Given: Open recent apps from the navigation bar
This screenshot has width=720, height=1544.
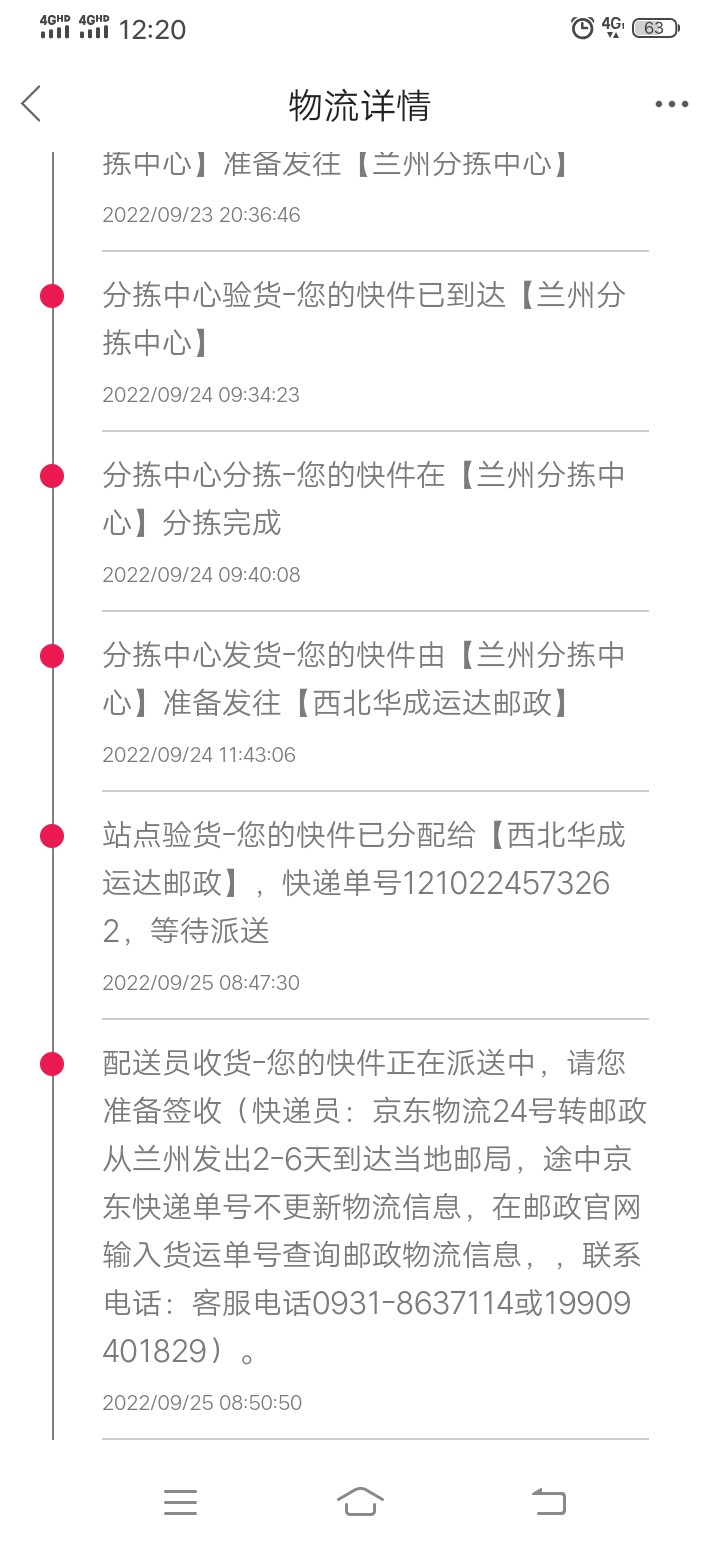Looking at the screenshot, I should [x=180, y=1501].
